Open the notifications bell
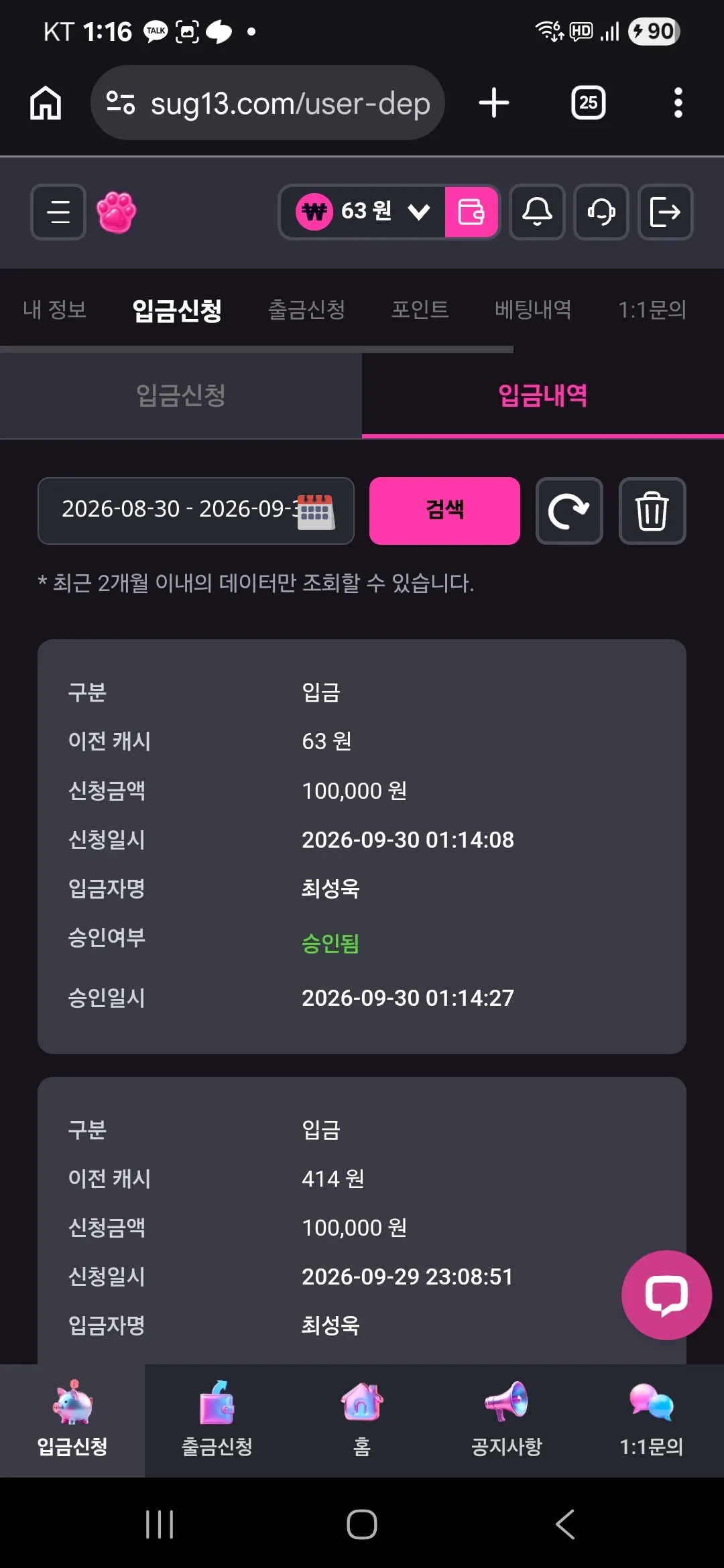Image resolution: width=724 pixels, height=1568 pixels. point(537,212)
